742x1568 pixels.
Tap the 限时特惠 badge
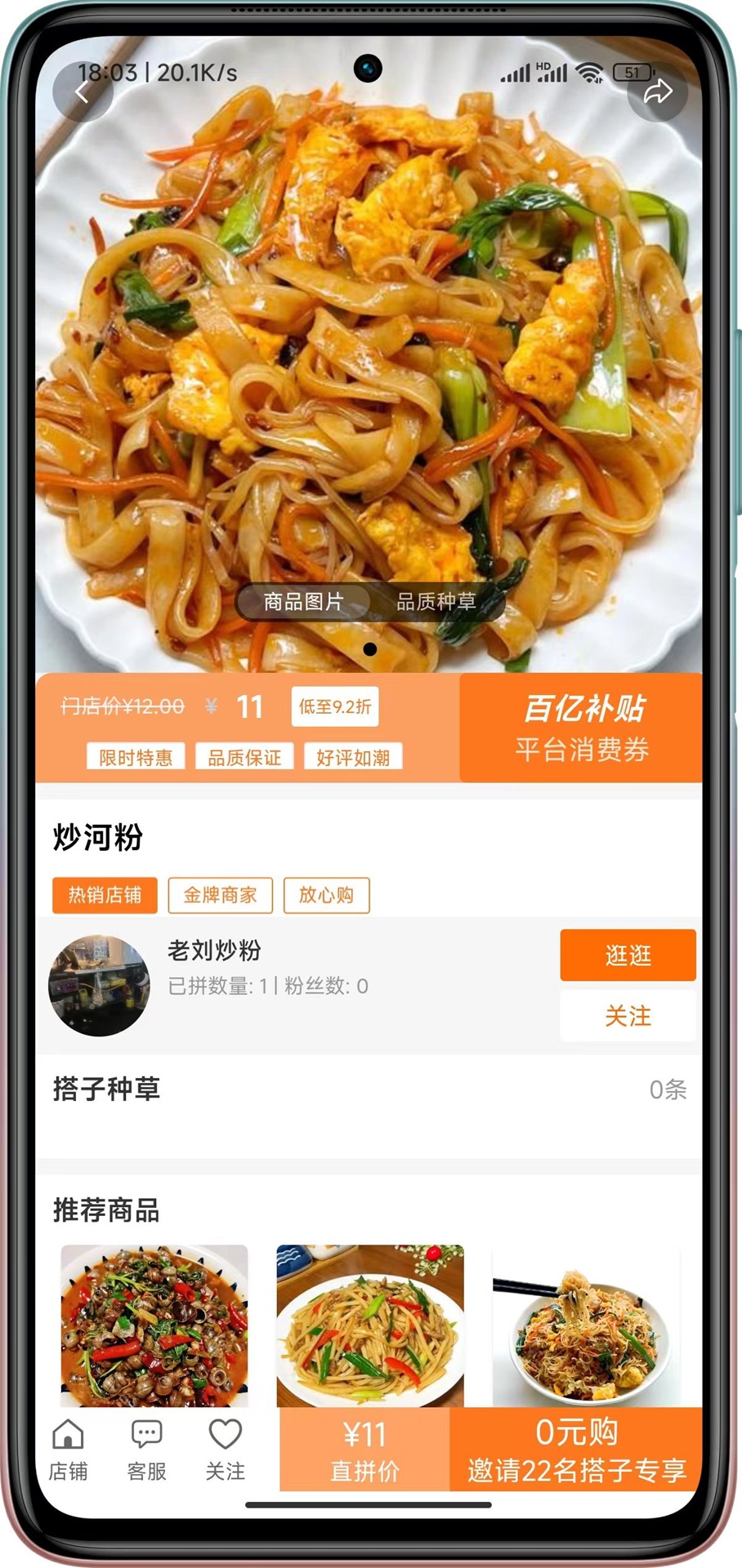pos(135,756)
